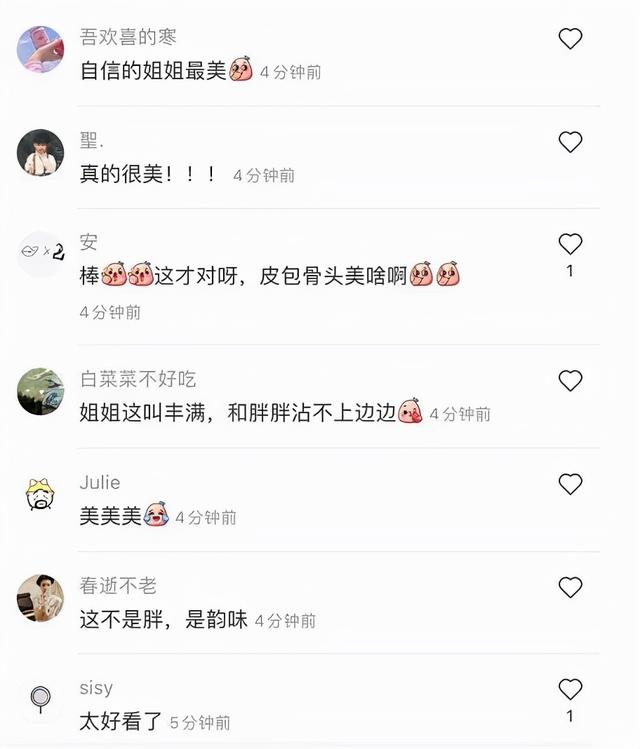The height and width of the screenshot is (749, 640).
Task: Open 吾欢喜的寒's profile avatar
Action: coord(41,49)
